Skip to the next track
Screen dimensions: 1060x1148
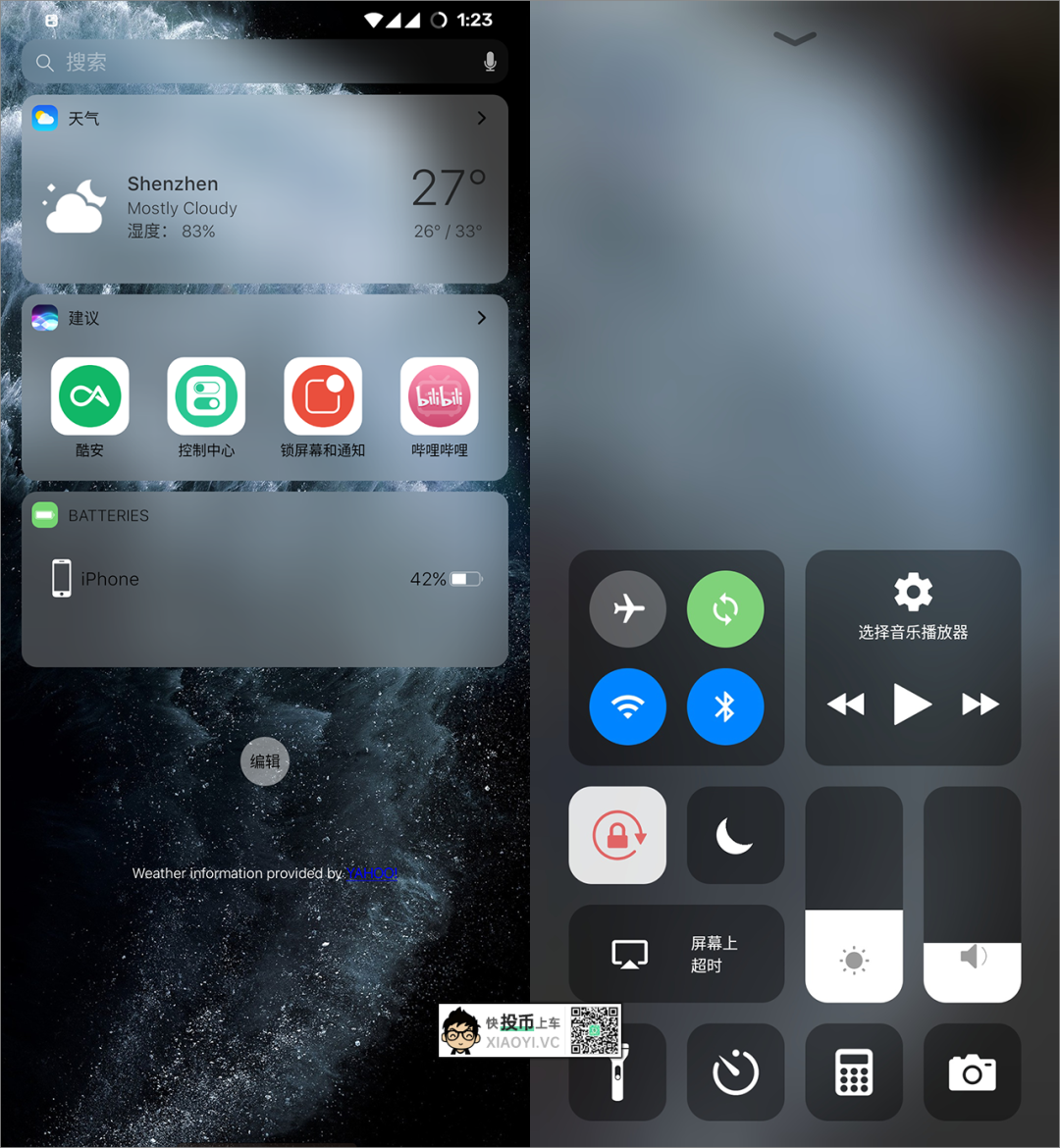coord(980,704)
